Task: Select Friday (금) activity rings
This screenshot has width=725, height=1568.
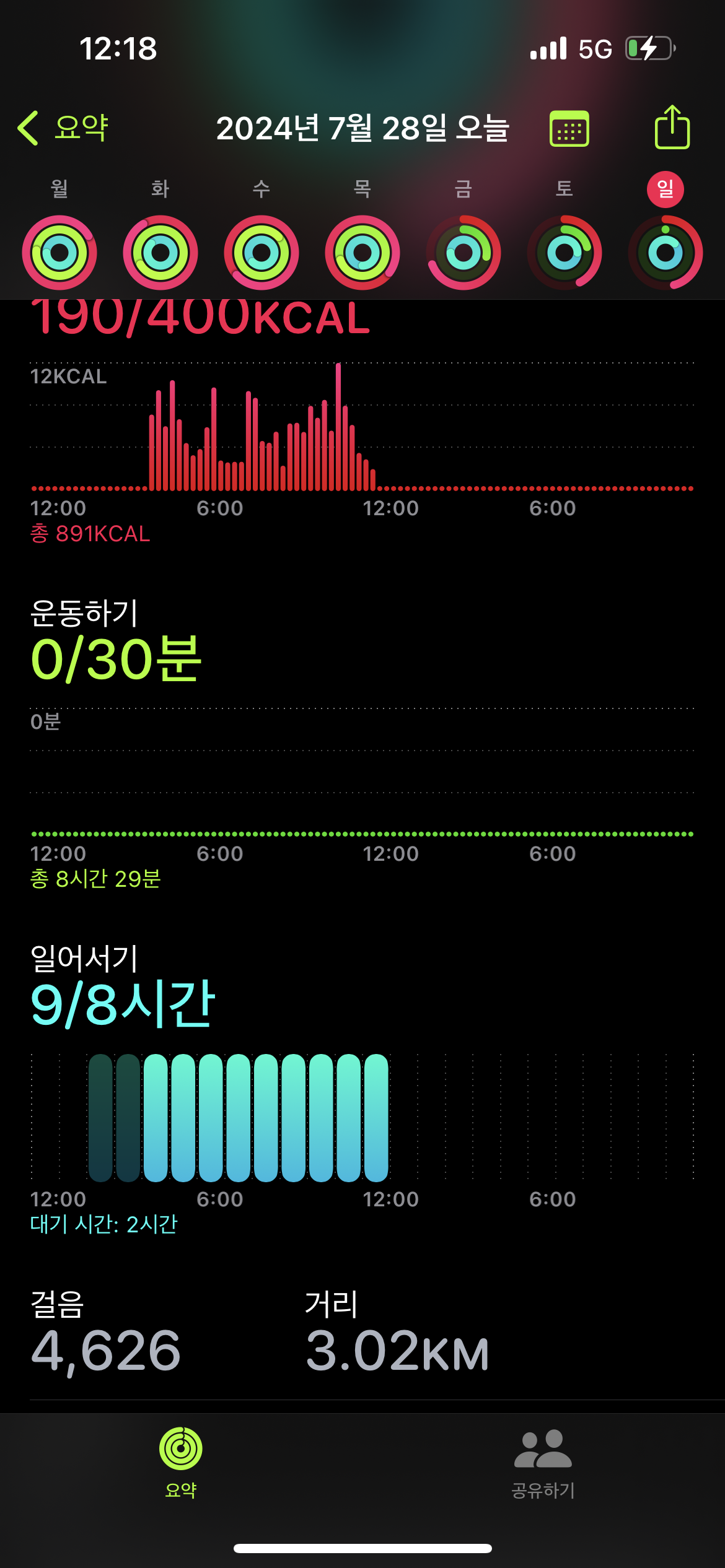Action: point(464,253)
